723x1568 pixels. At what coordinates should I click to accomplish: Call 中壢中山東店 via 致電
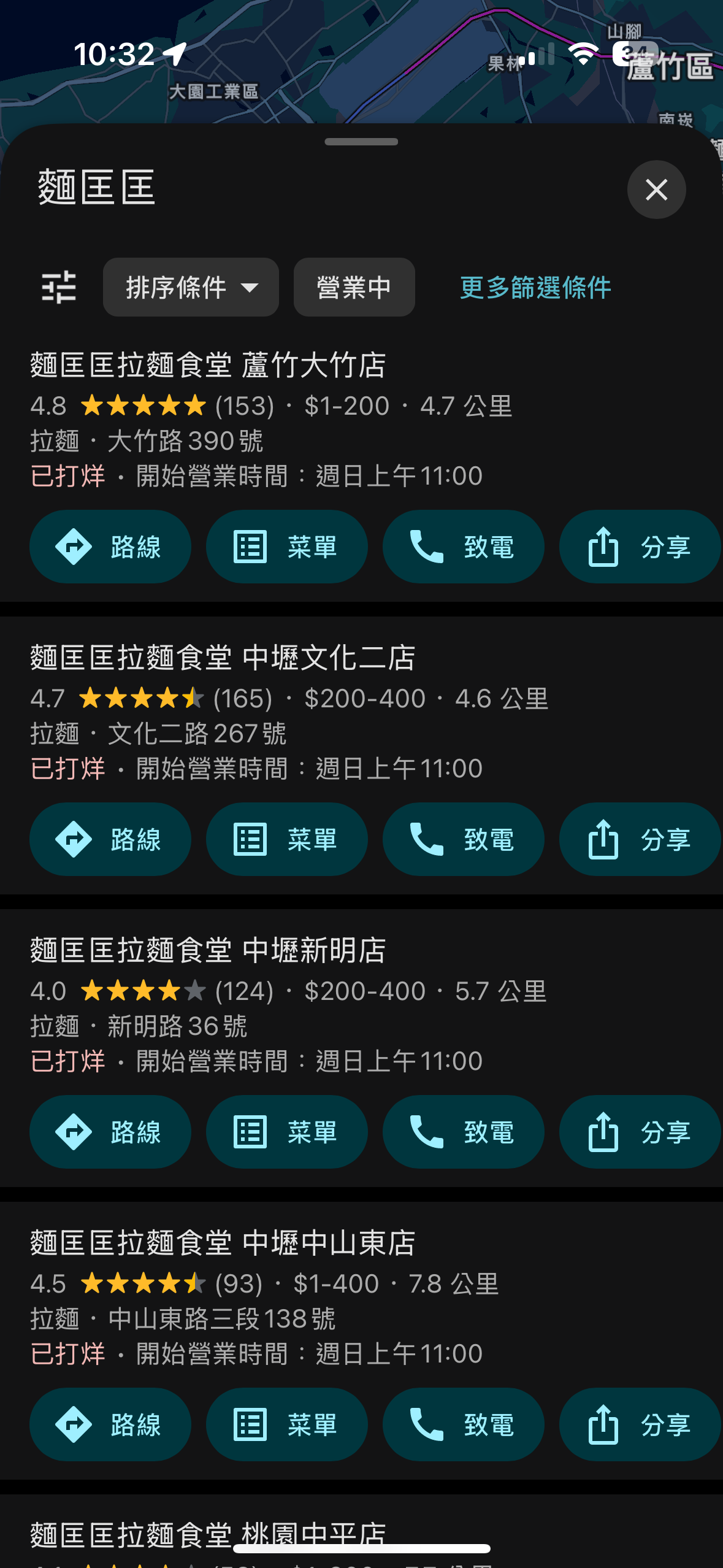tap(464, 1424)
